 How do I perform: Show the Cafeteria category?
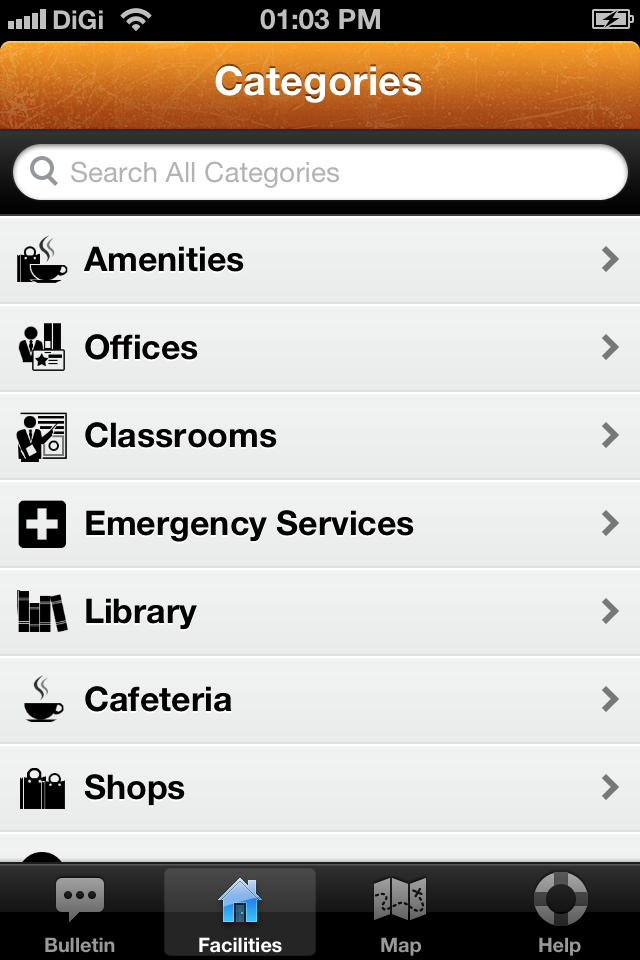(x=320, y=700)
